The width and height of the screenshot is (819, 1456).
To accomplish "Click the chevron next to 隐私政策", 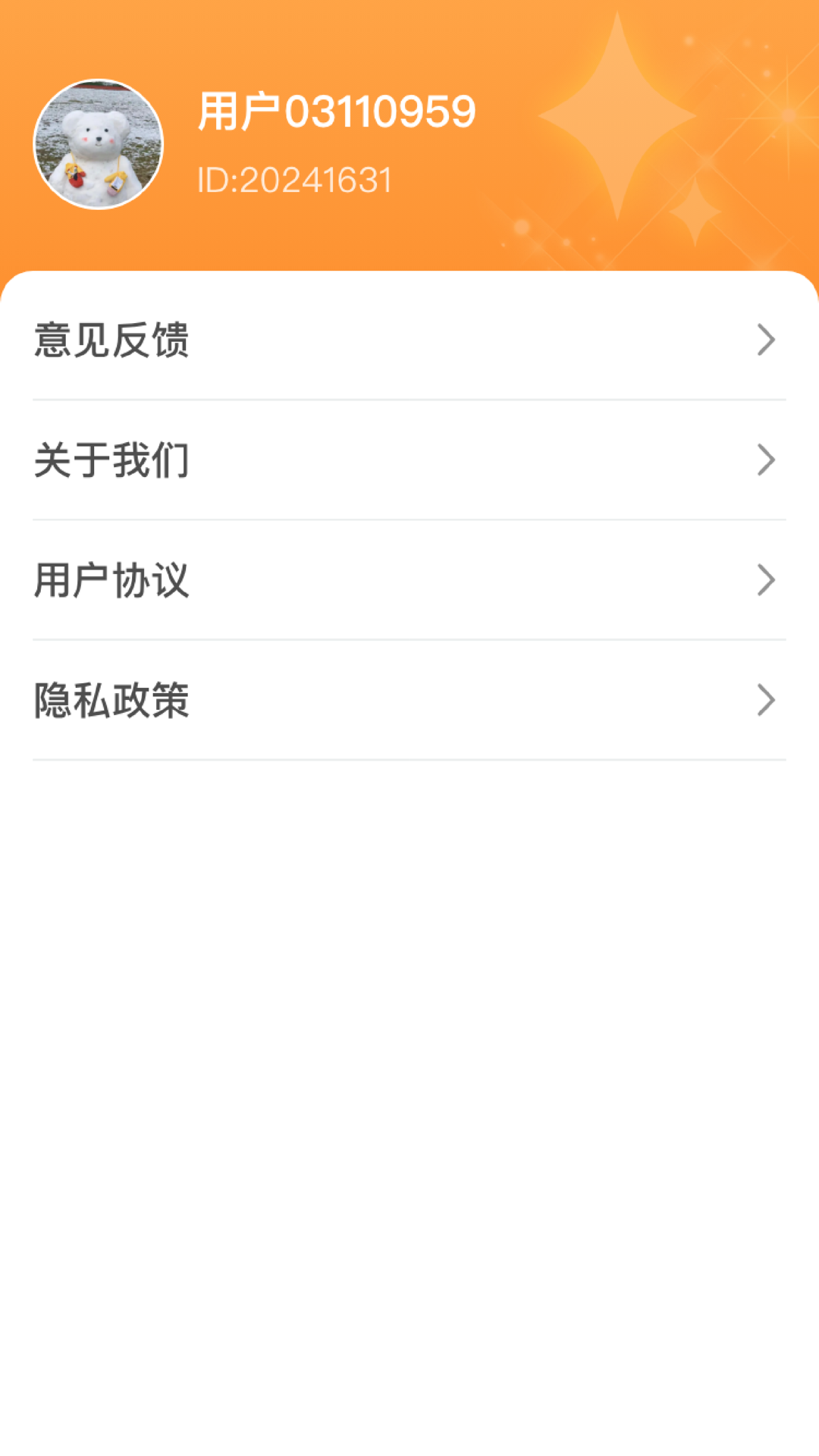I will pyautogui.click(x=767, y=701).
